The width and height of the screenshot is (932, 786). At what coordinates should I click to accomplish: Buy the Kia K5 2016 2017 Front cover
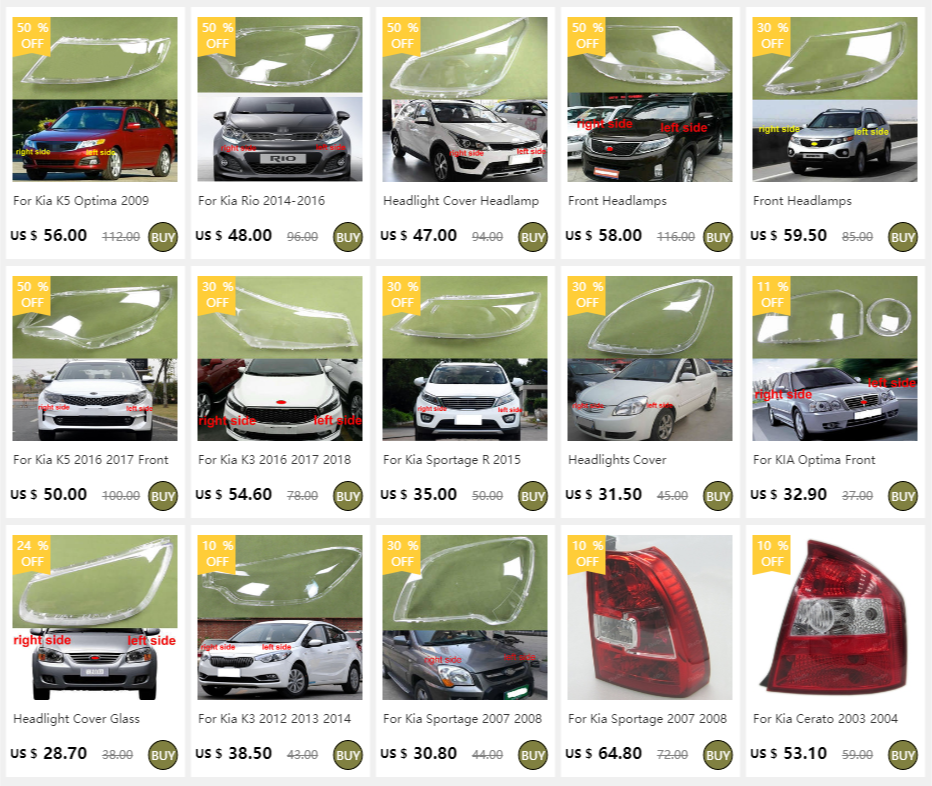click(163, 496)
